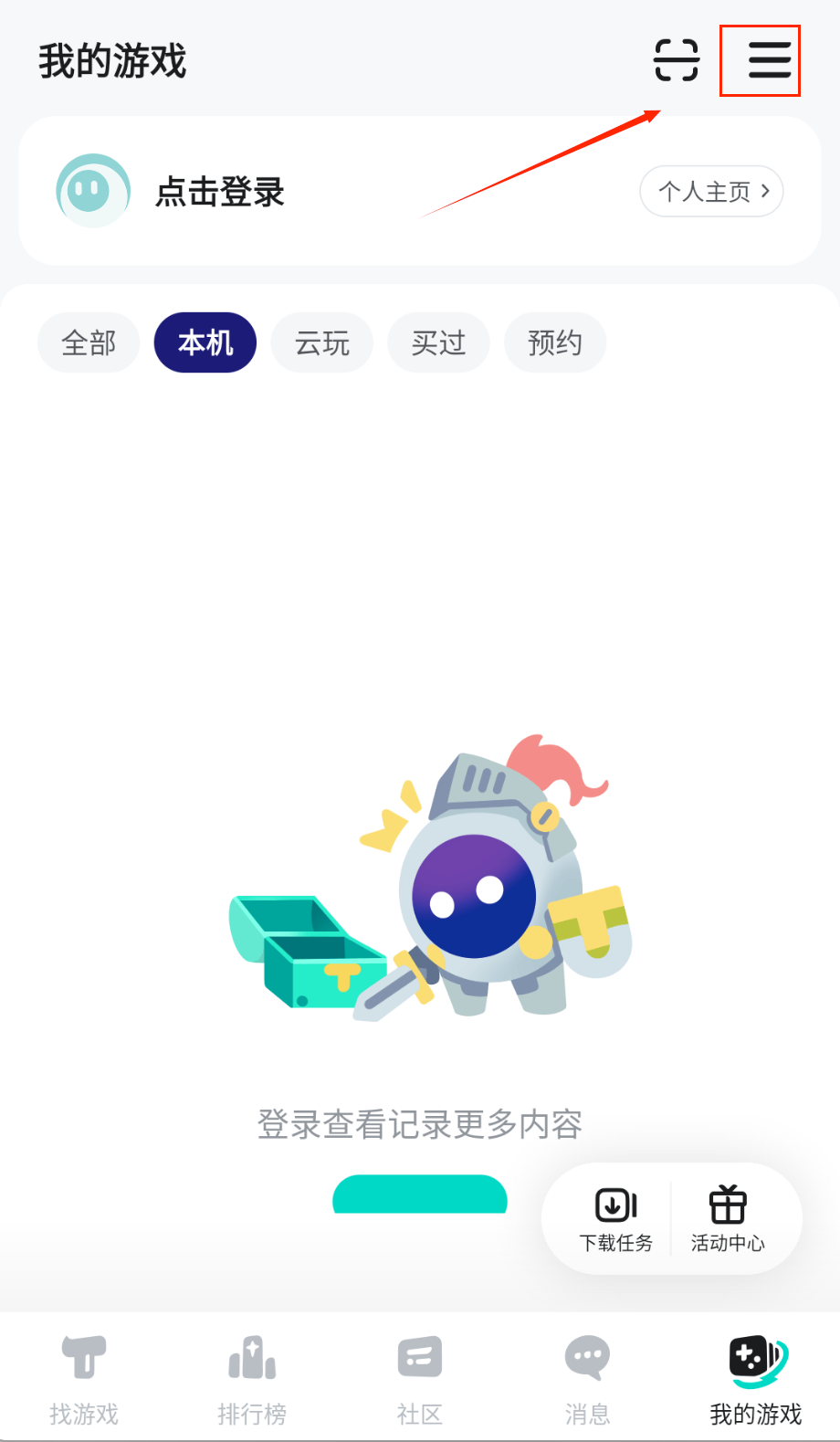This screenshot has height=1442, width=840.
Task: Open 活动中心 activity center
Action: tap(728, 1218)
